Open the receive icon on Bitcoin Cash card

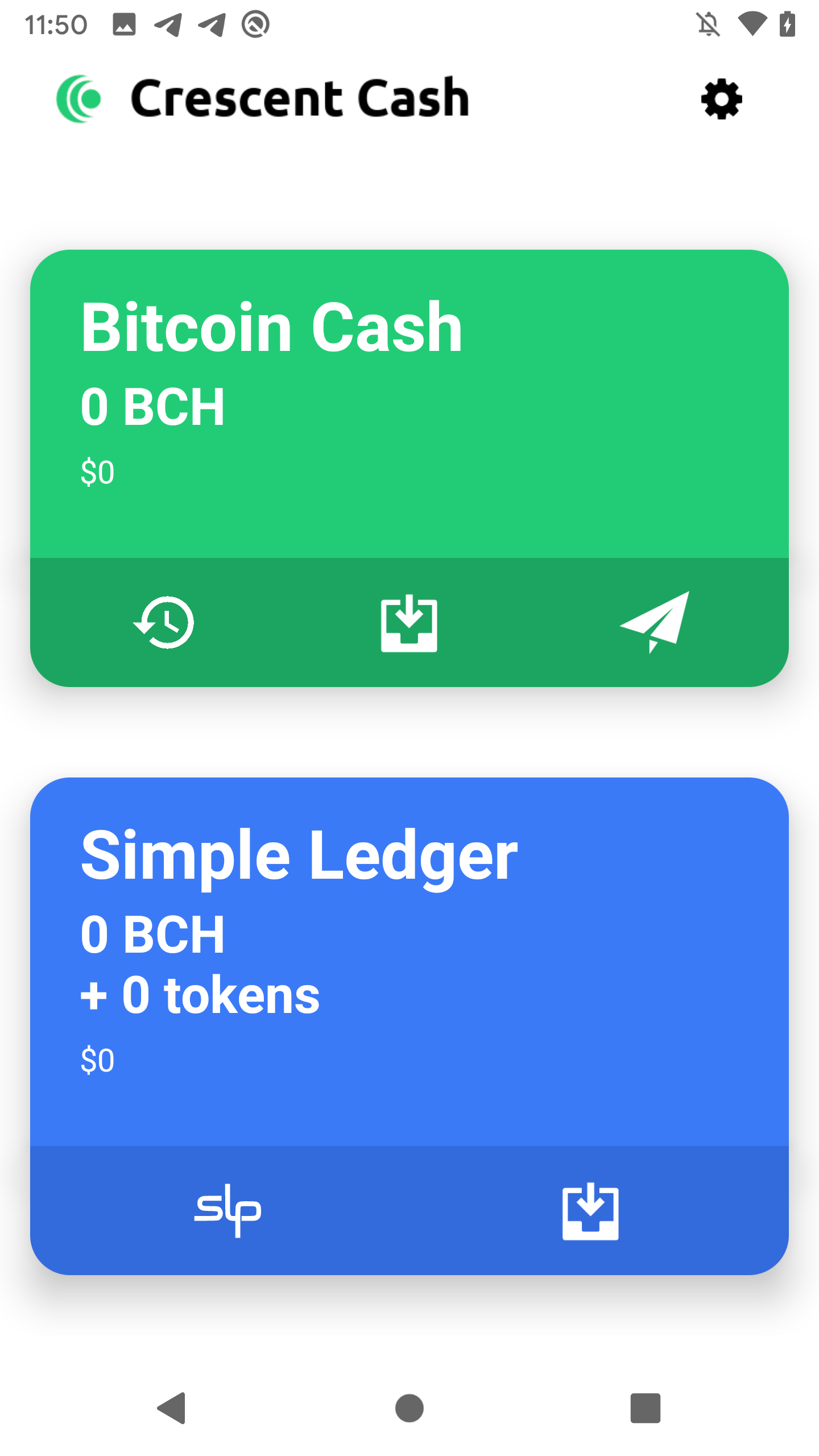point(409,623)
